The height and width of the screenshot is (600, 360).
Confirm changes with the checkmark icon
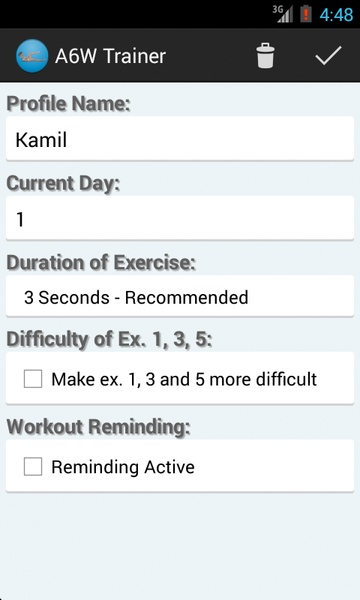point(328,56)
